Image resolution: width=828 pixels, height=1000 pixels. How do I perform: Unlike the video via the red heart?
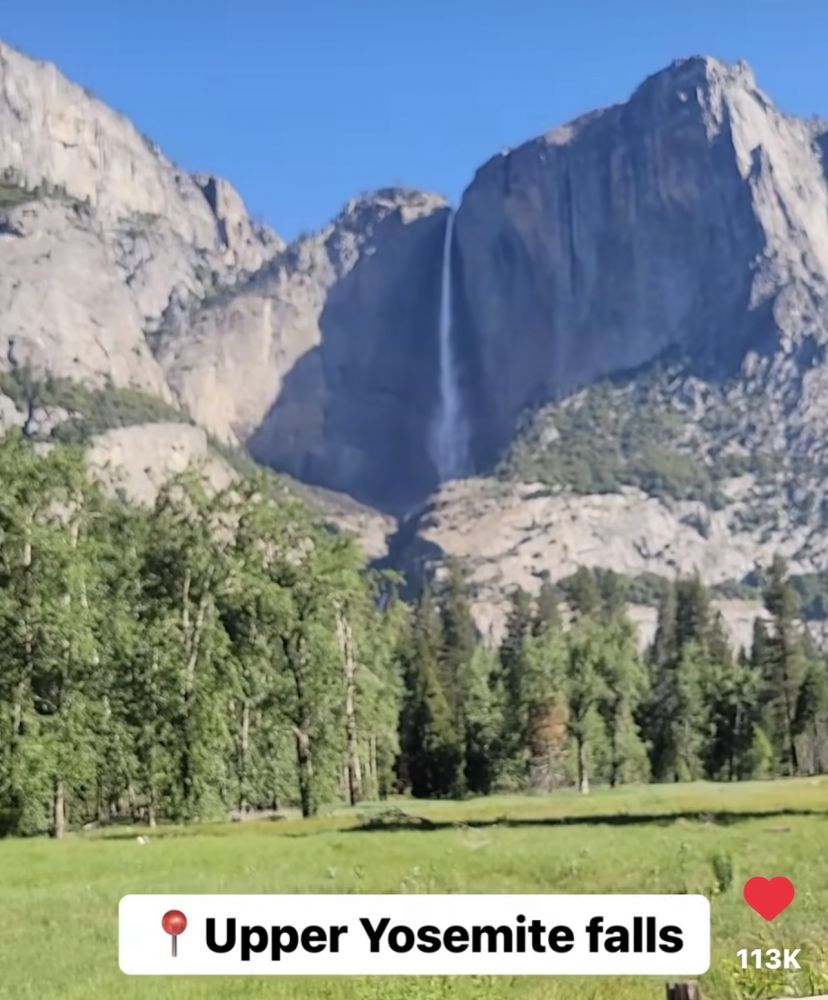click(768, 897)
